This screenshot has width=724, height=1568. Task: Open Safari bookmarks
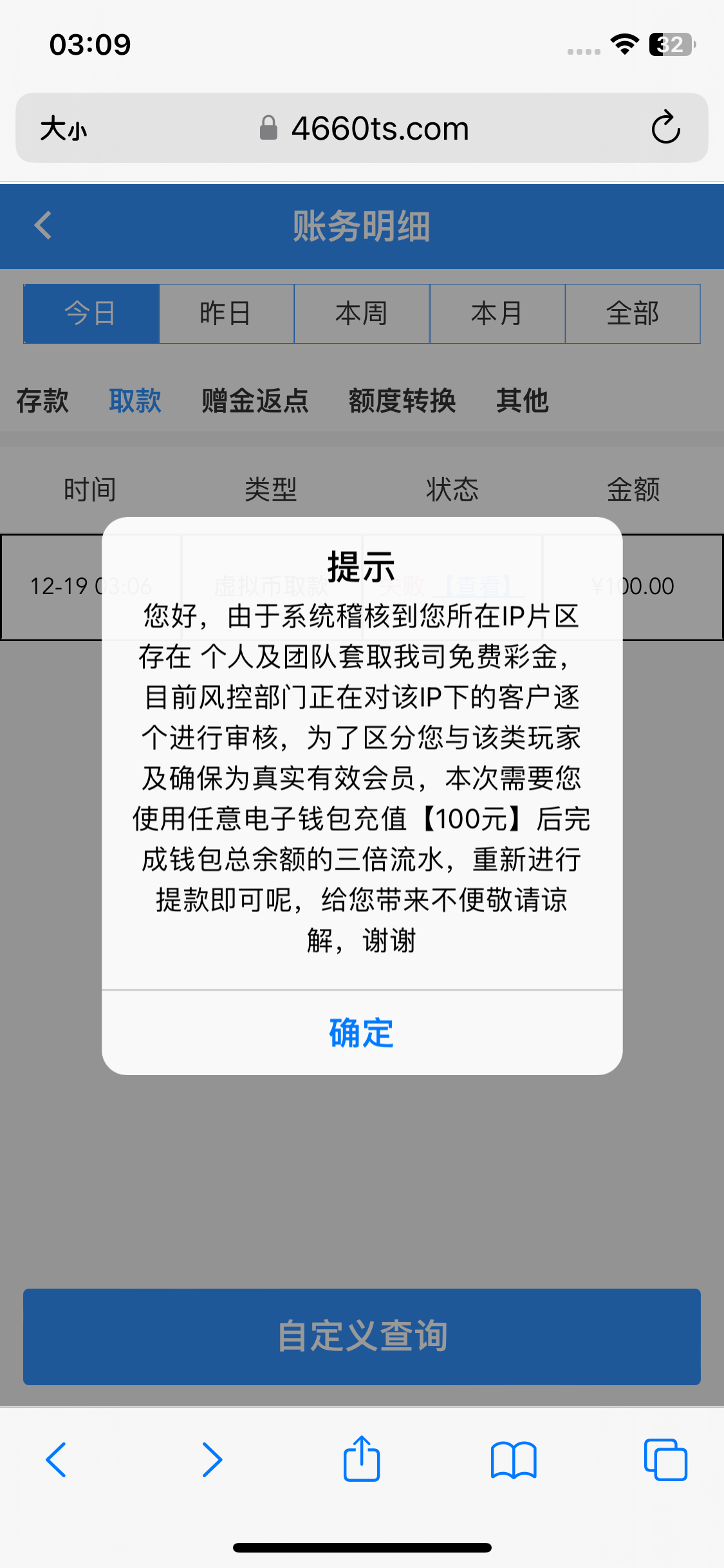(x=513, y=1459)
